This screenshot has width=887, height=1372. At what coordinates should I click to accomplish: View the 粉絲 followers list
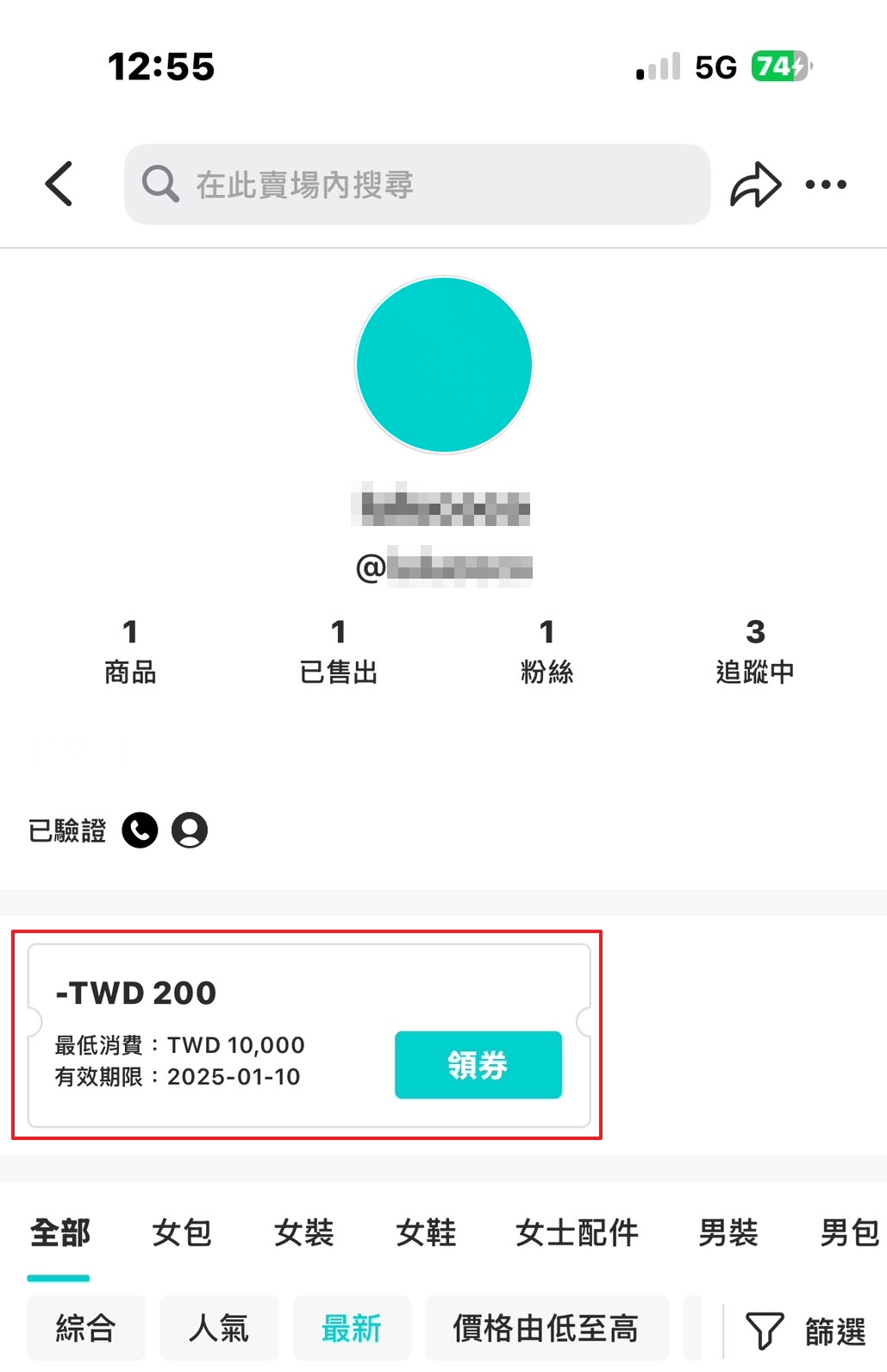[x=547, y=653]
